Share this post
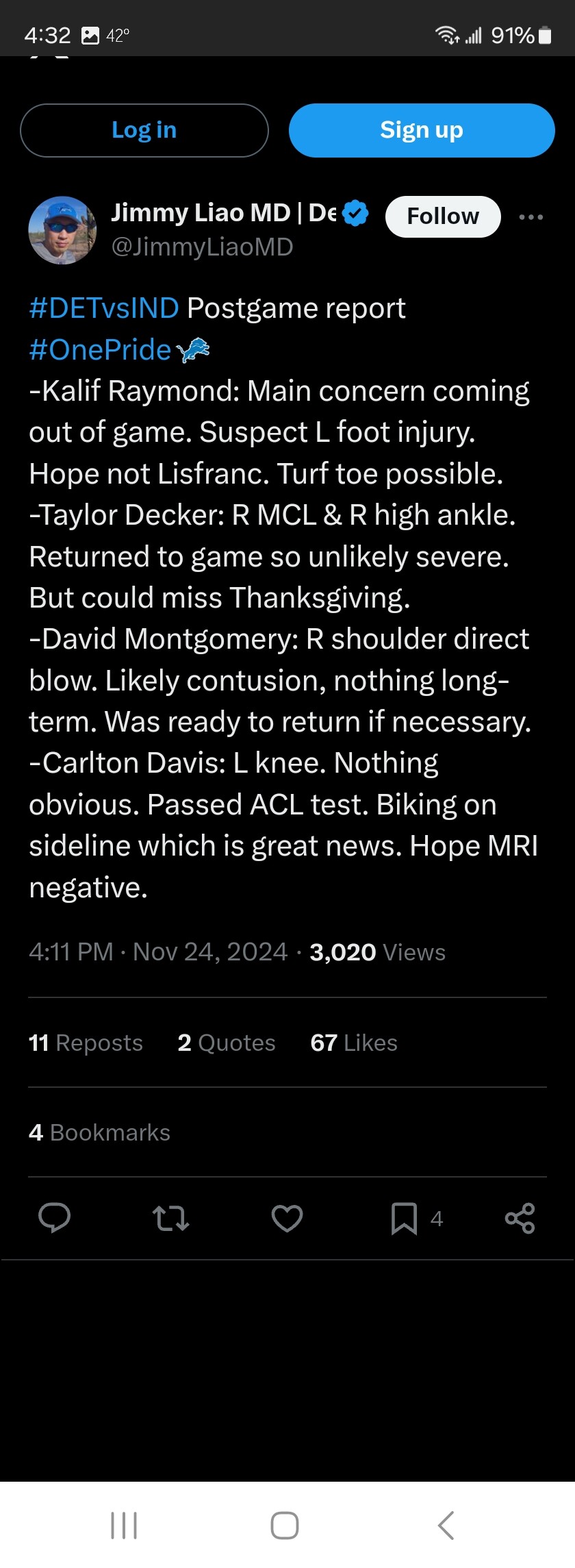This screenshot has height=1568, width=575. click(520, 1218)
